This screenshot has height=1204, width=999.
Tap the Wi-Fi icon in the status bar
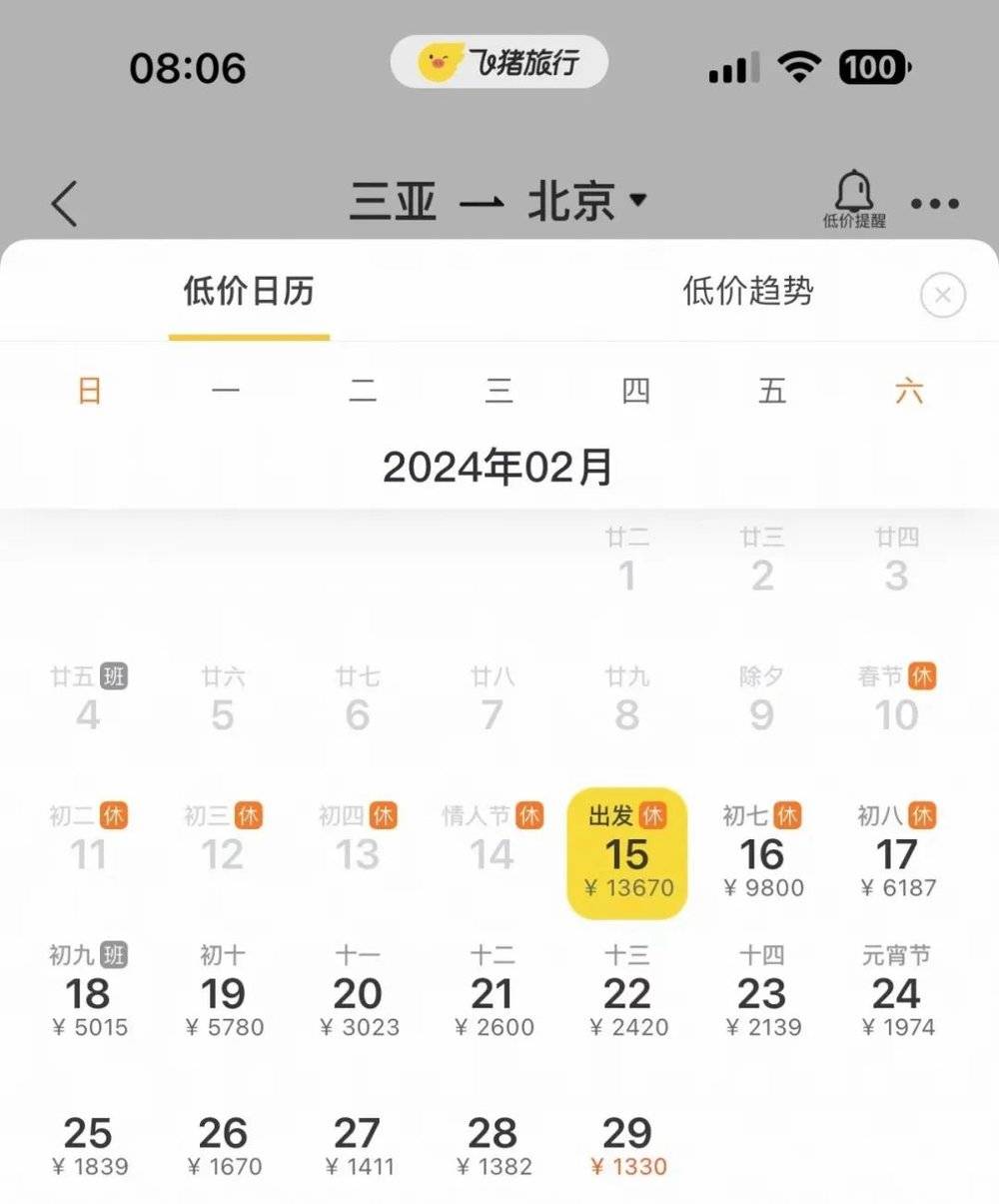pos(799,66)
